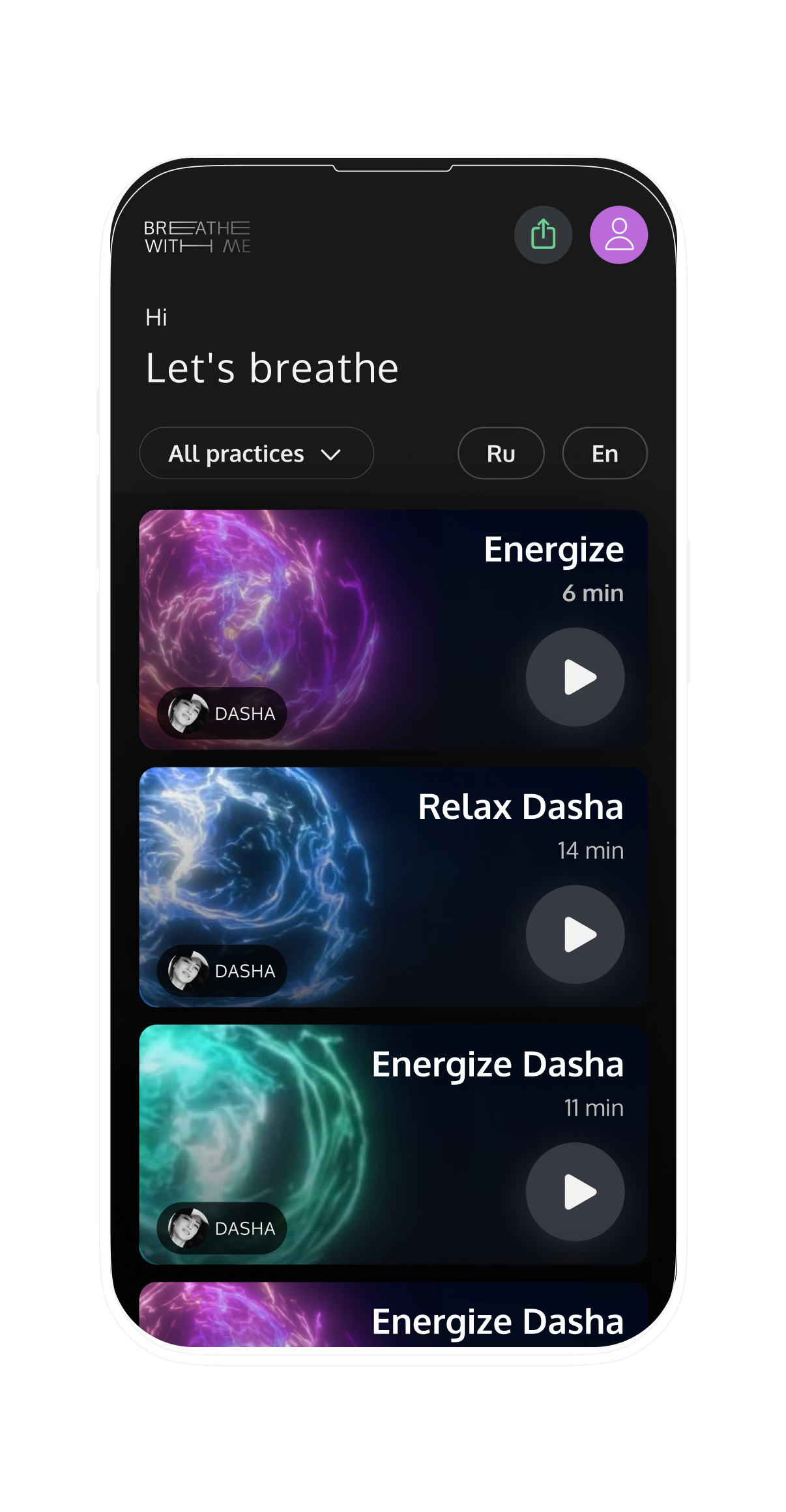Switch language to Ru

[x=501, y=453]
